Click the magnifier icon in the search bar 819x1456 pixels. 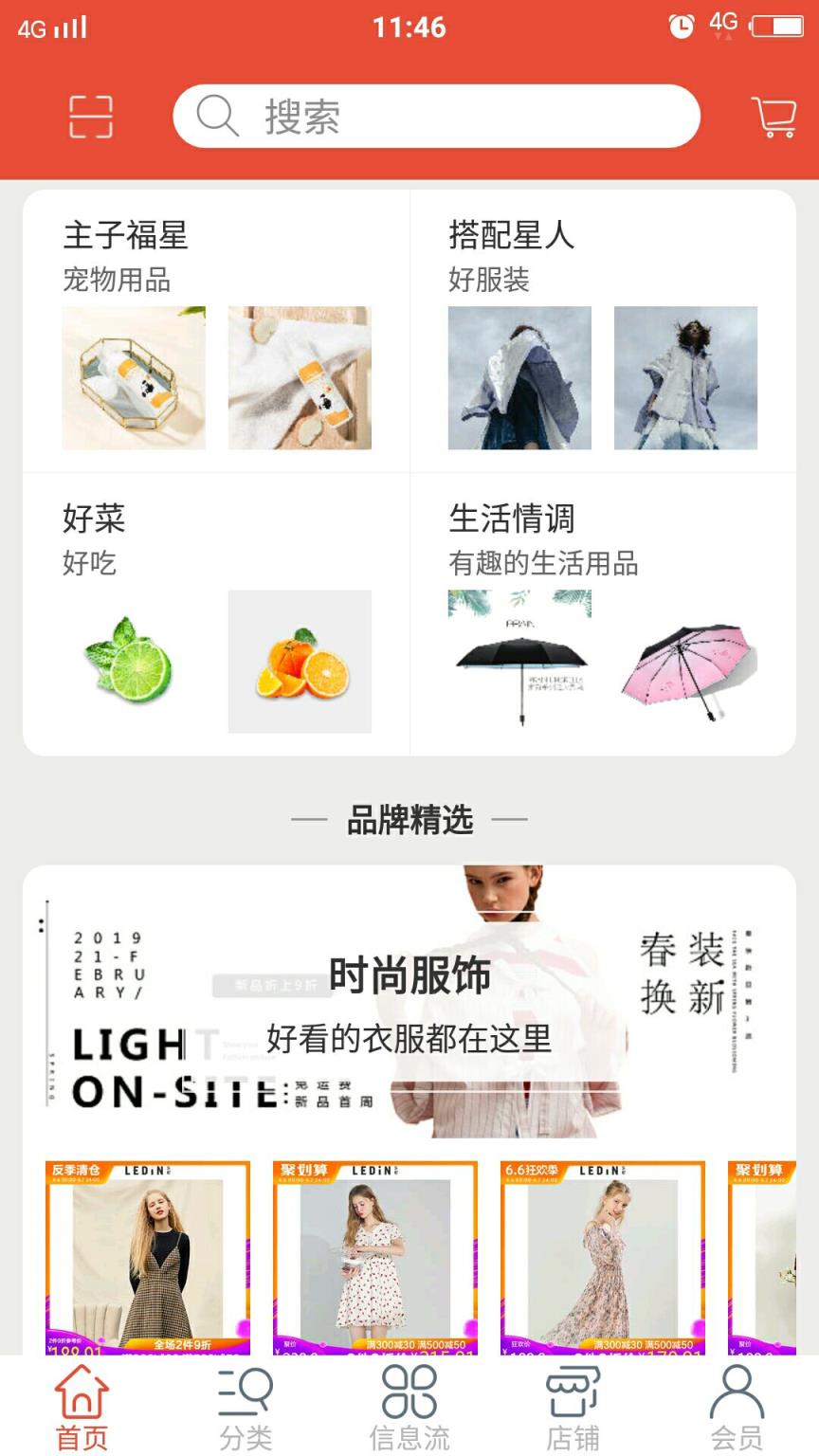tap(216, 116)
